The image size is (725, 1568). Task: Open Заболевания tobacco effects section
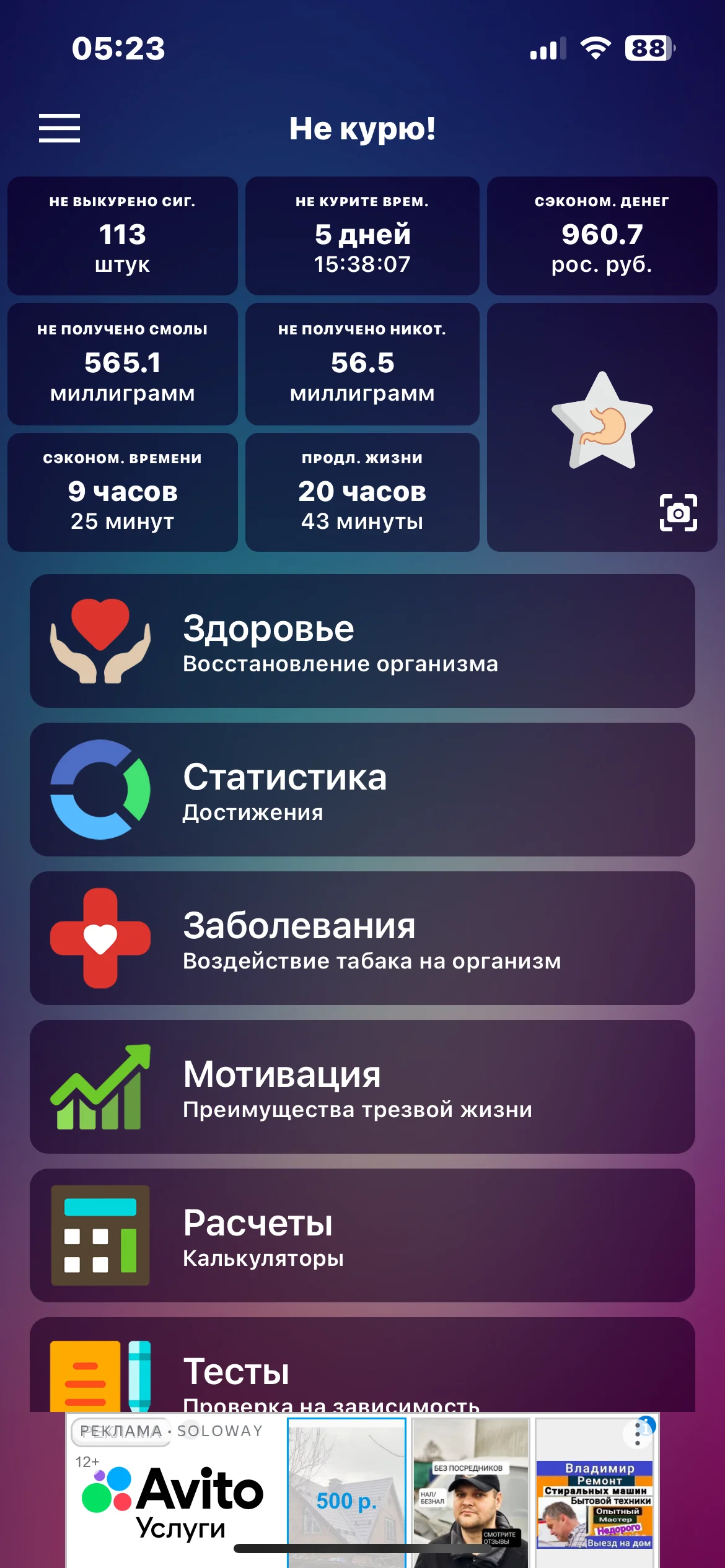pos(362,938)
